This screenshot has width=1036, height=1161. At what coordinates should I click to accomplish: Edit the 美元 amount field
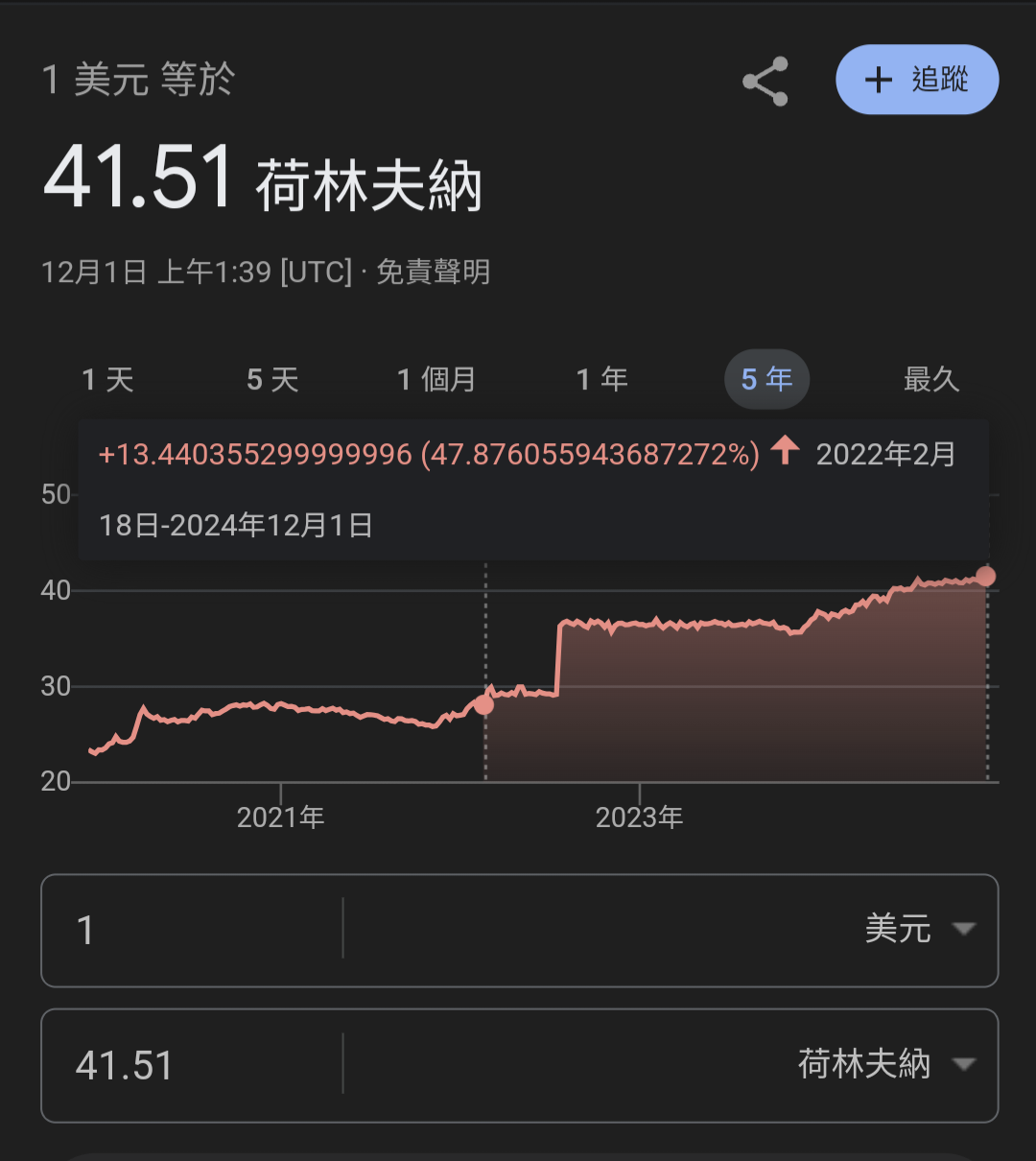[x=192, y=930]
